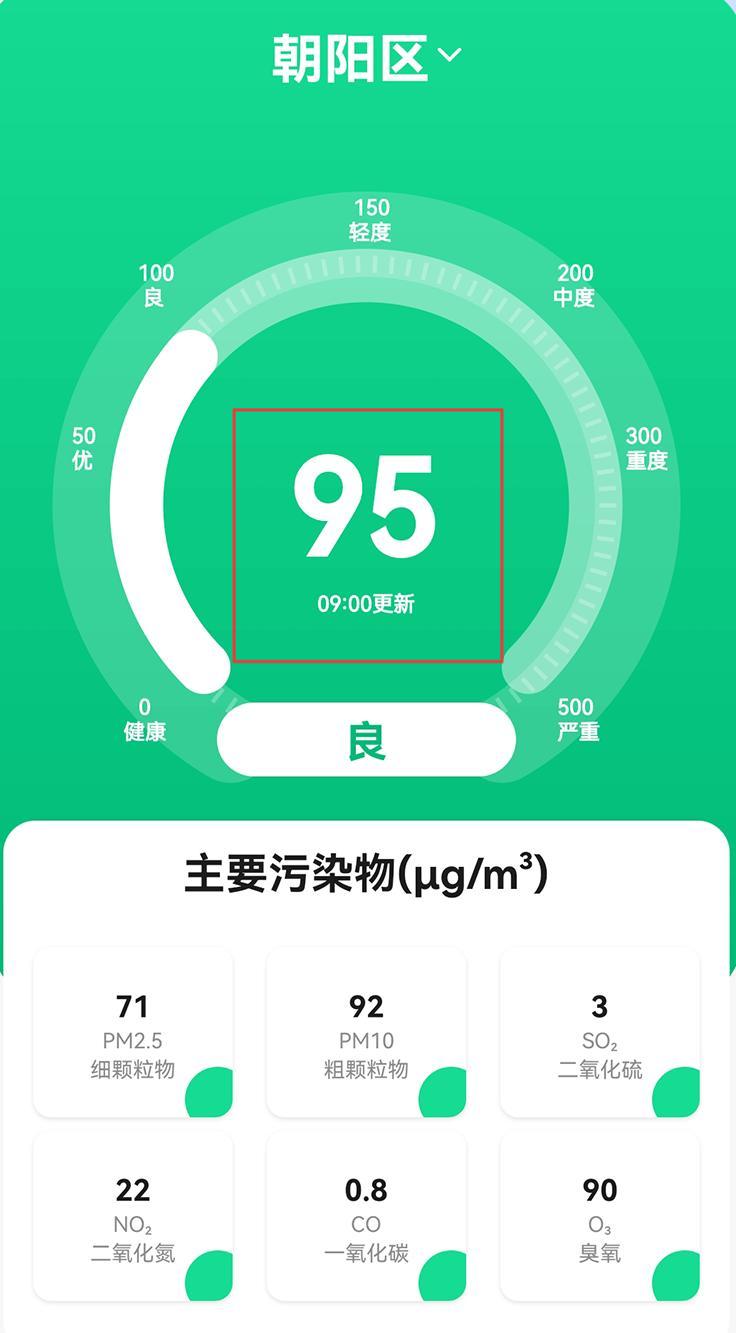The height and width of the screenshot is (1333, 736).
Task: Open the NO₂ 二氧化氮 card
Action: [133, 1217]
